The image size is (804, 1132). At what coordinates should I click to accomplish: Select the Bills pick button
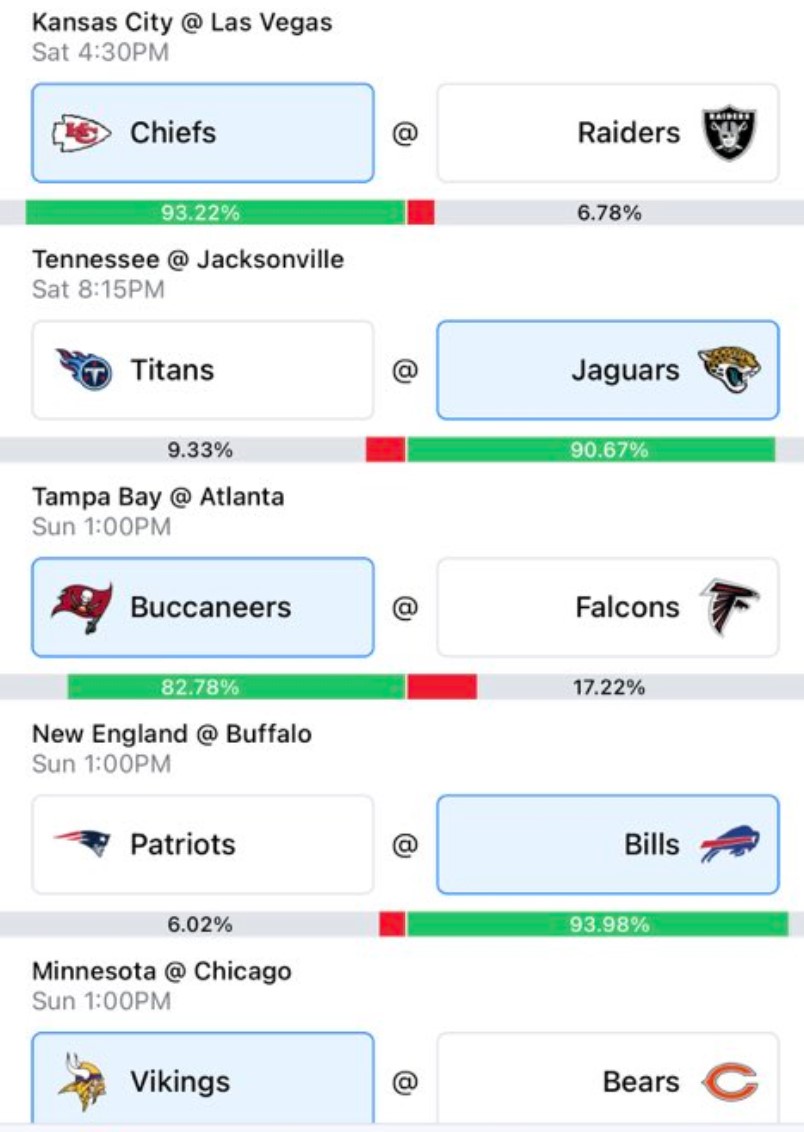(608, 845)
